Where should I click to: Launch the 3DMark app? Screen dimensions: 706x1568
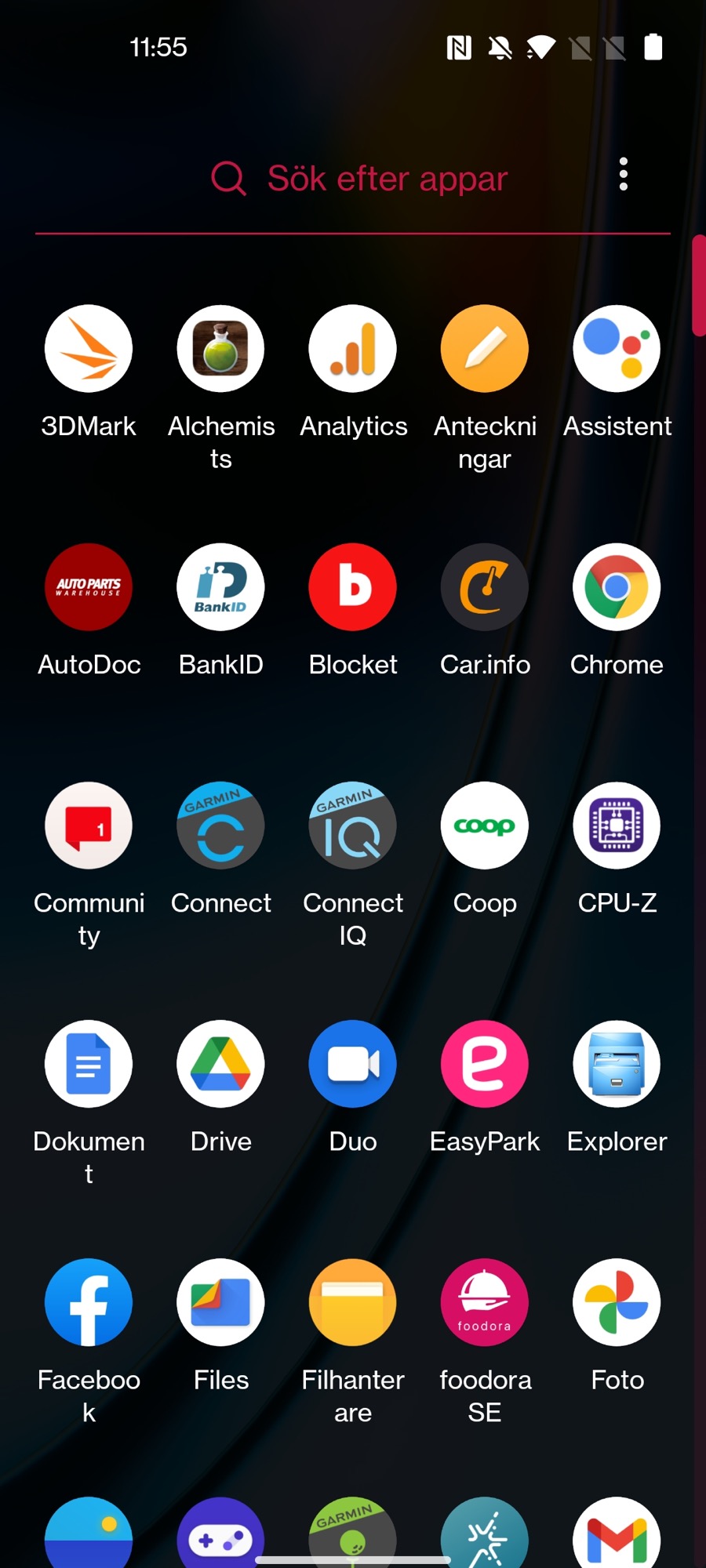click(89, 349)
